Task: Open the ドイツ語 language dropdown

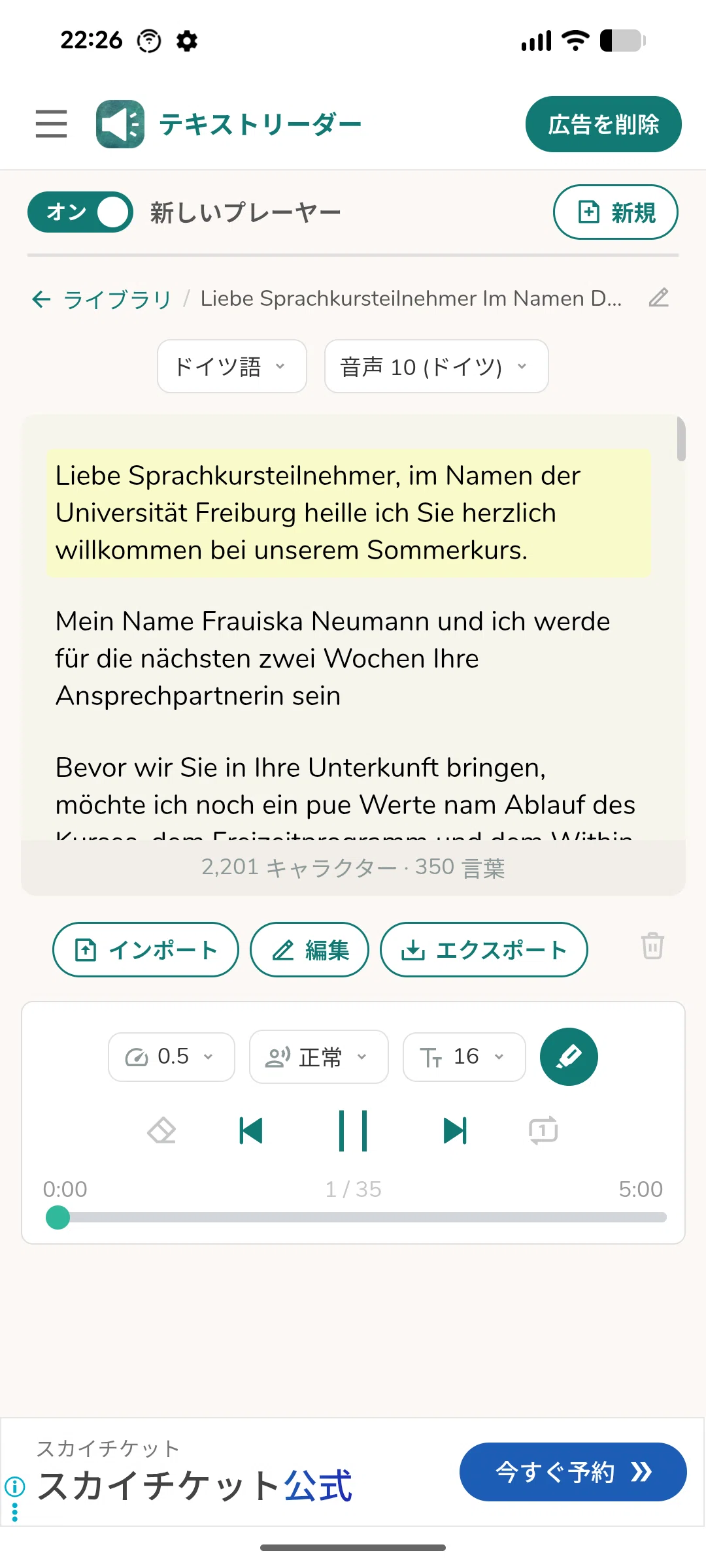Action: (232, 367)
